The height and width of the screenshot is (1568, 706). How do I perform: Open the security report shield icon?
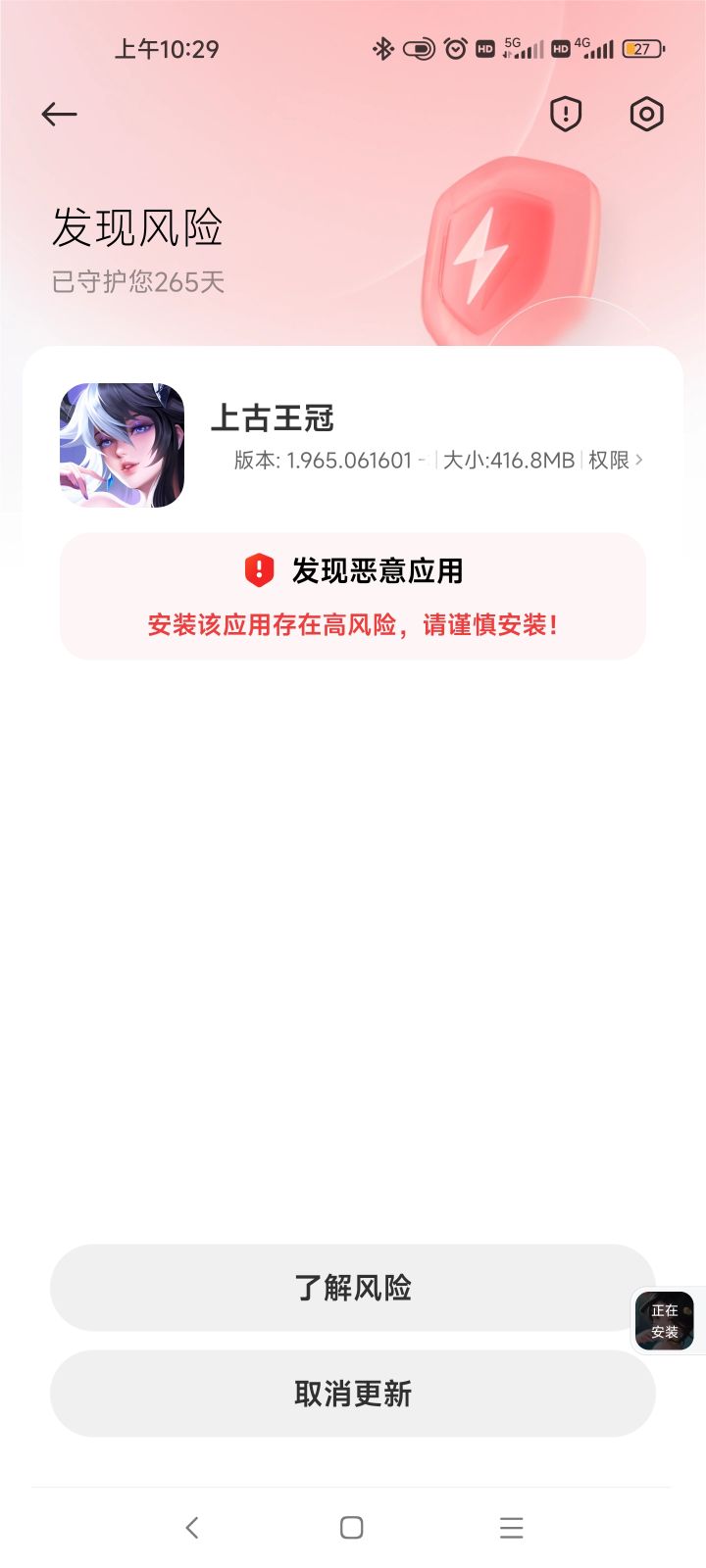coord(566,114)
